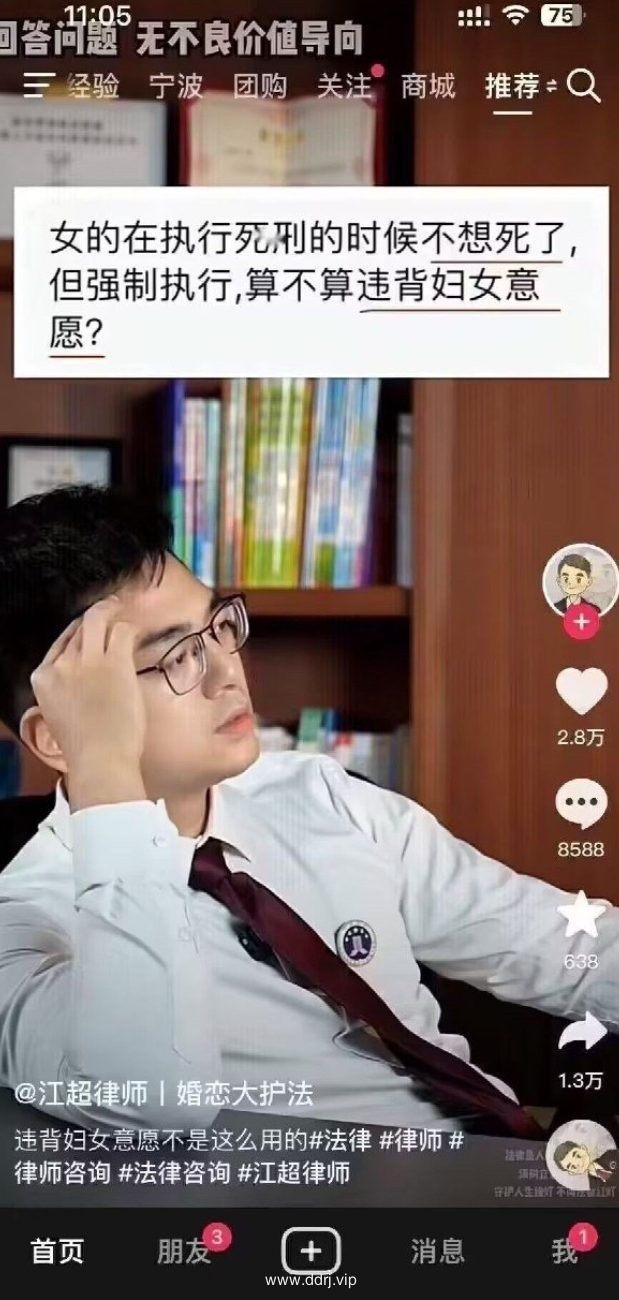Like the video with the heart icon

pyautogui.click(x=581, y=691)
